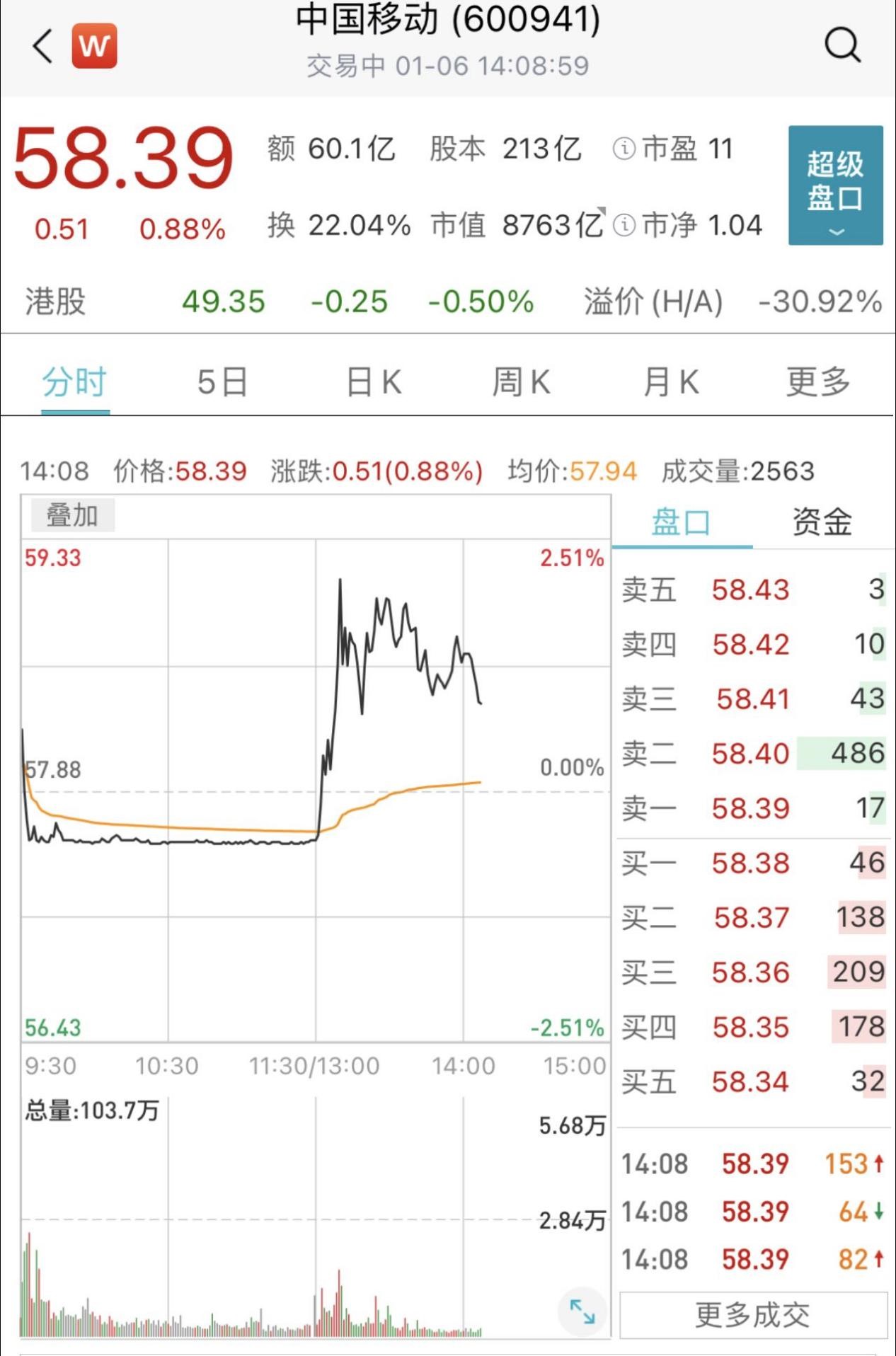
Task: Select the 分时 chart tab
Action: [x=74, y=382]
